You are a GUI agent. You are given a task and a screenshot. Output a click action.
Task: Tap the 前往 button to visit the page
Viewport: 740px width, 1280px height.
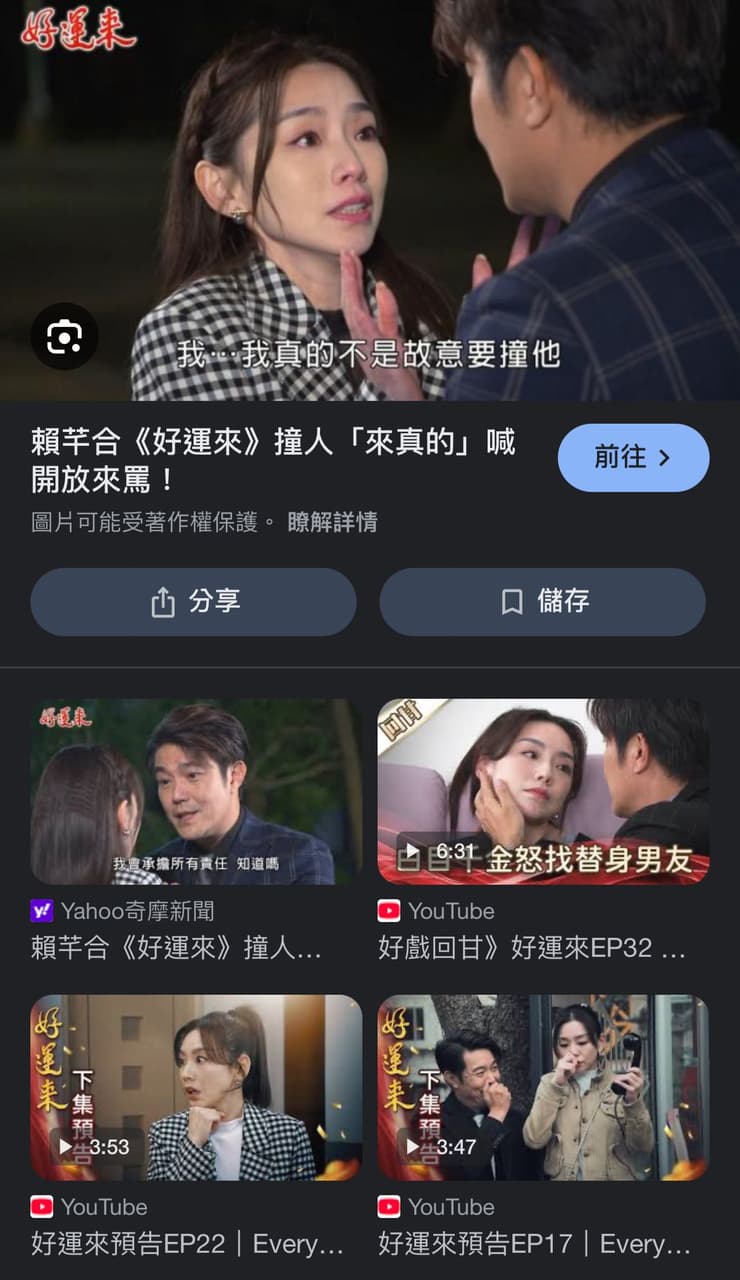pos(633,458)
